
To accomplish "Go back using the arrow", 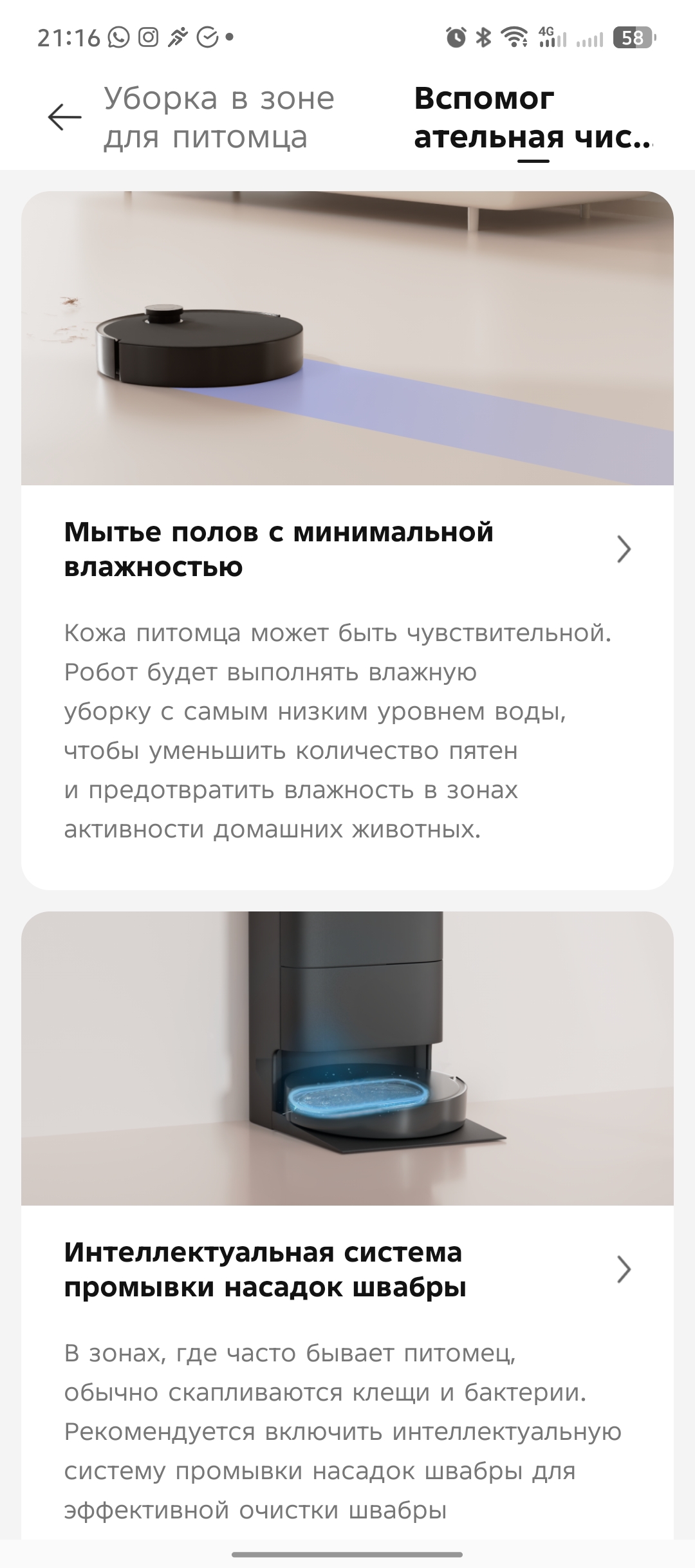I will point(64,117).
